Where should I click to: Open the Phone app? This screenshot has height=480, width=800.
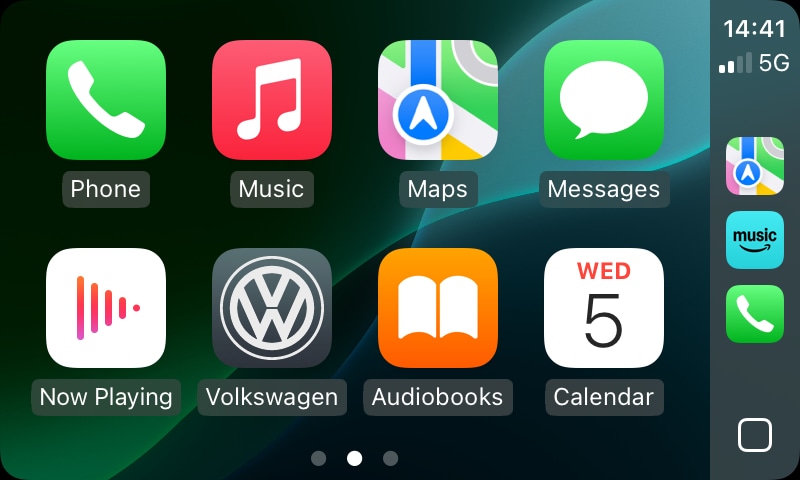[105, 100]
